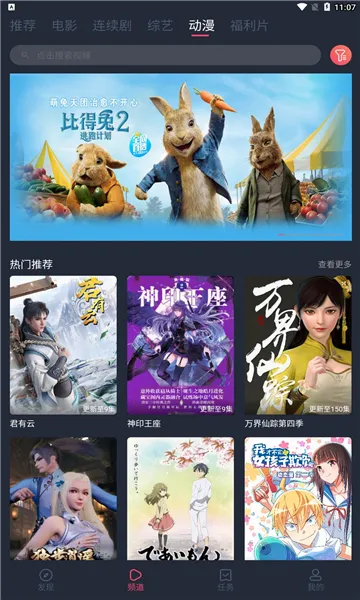Open the 独步逍遥 poster card
The image size is (360, 600).
point(63,499)
